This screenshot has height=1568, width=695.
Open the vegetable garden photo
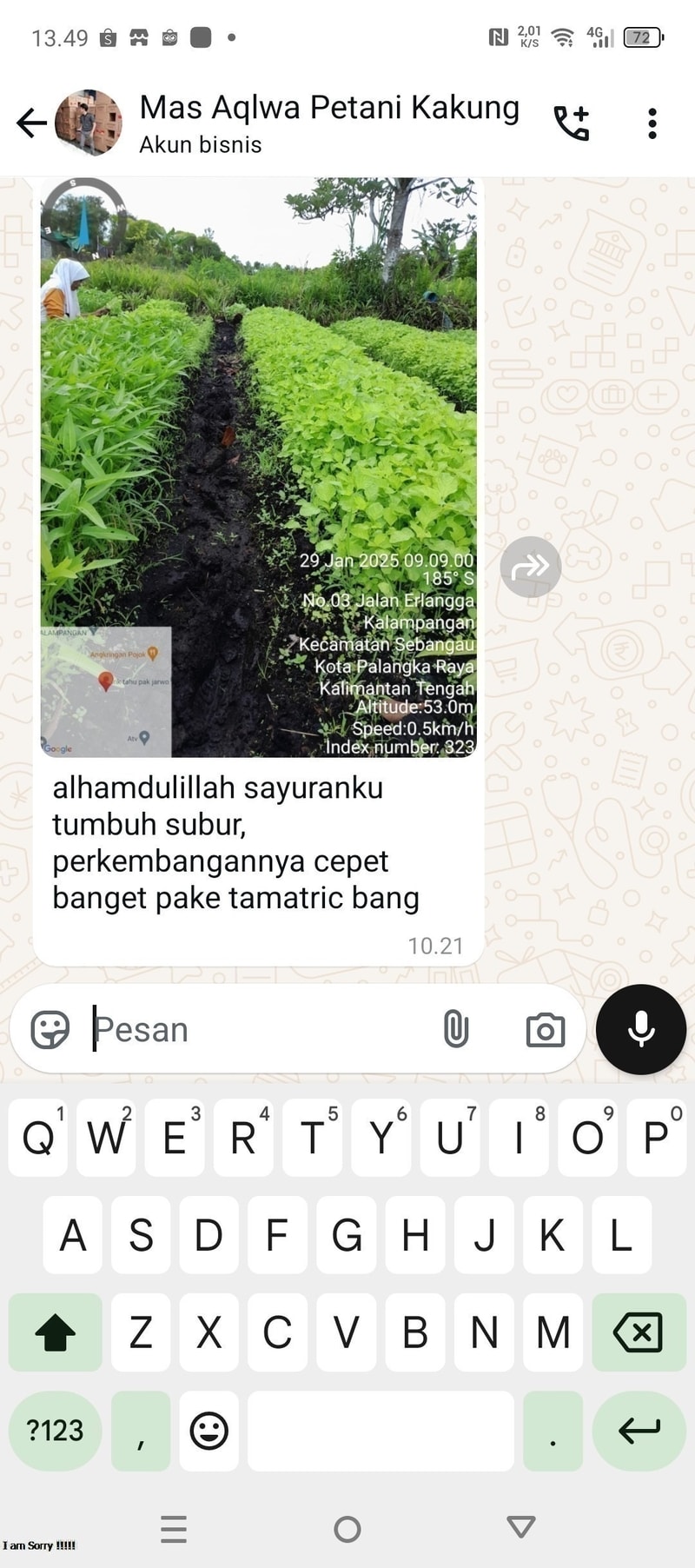pyautogui.click(x=258, y=468)
